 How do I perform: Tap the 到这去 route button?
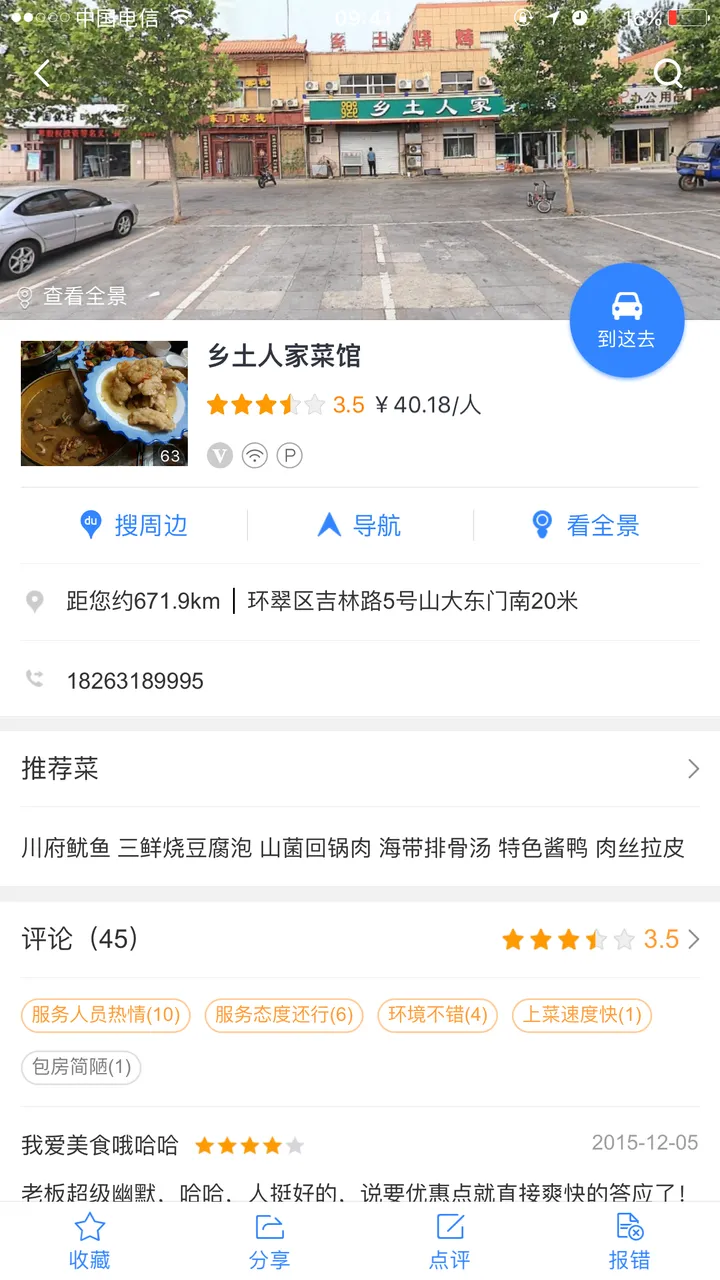pos(627,321)
